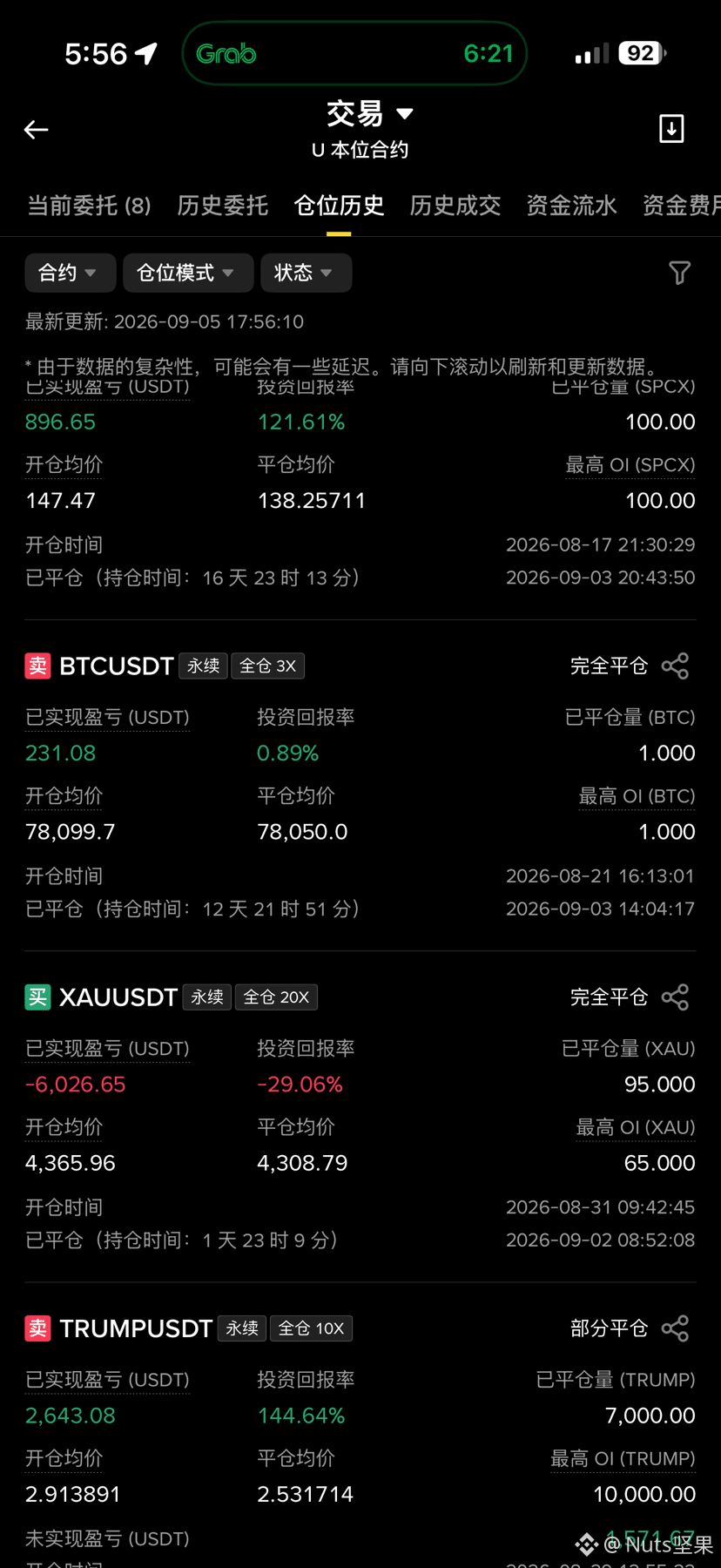The image size is (721, 1568).
Task: Expand the 仓位模式 filter dropdown
Action: [188, 273]
